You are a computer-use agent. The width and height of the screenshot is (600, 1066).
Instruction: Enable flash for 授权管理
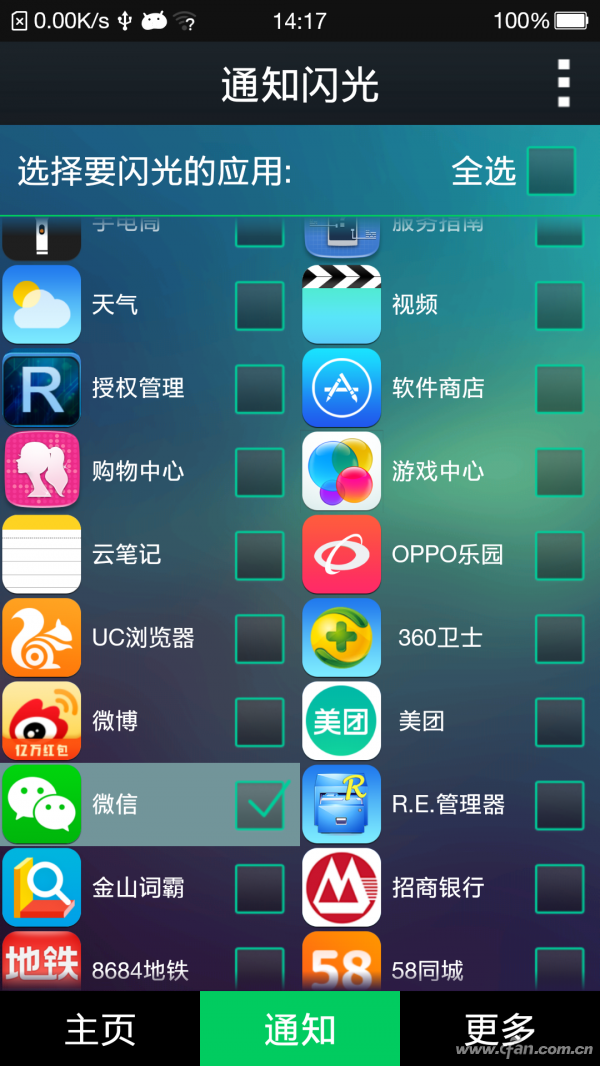point(260,389)
